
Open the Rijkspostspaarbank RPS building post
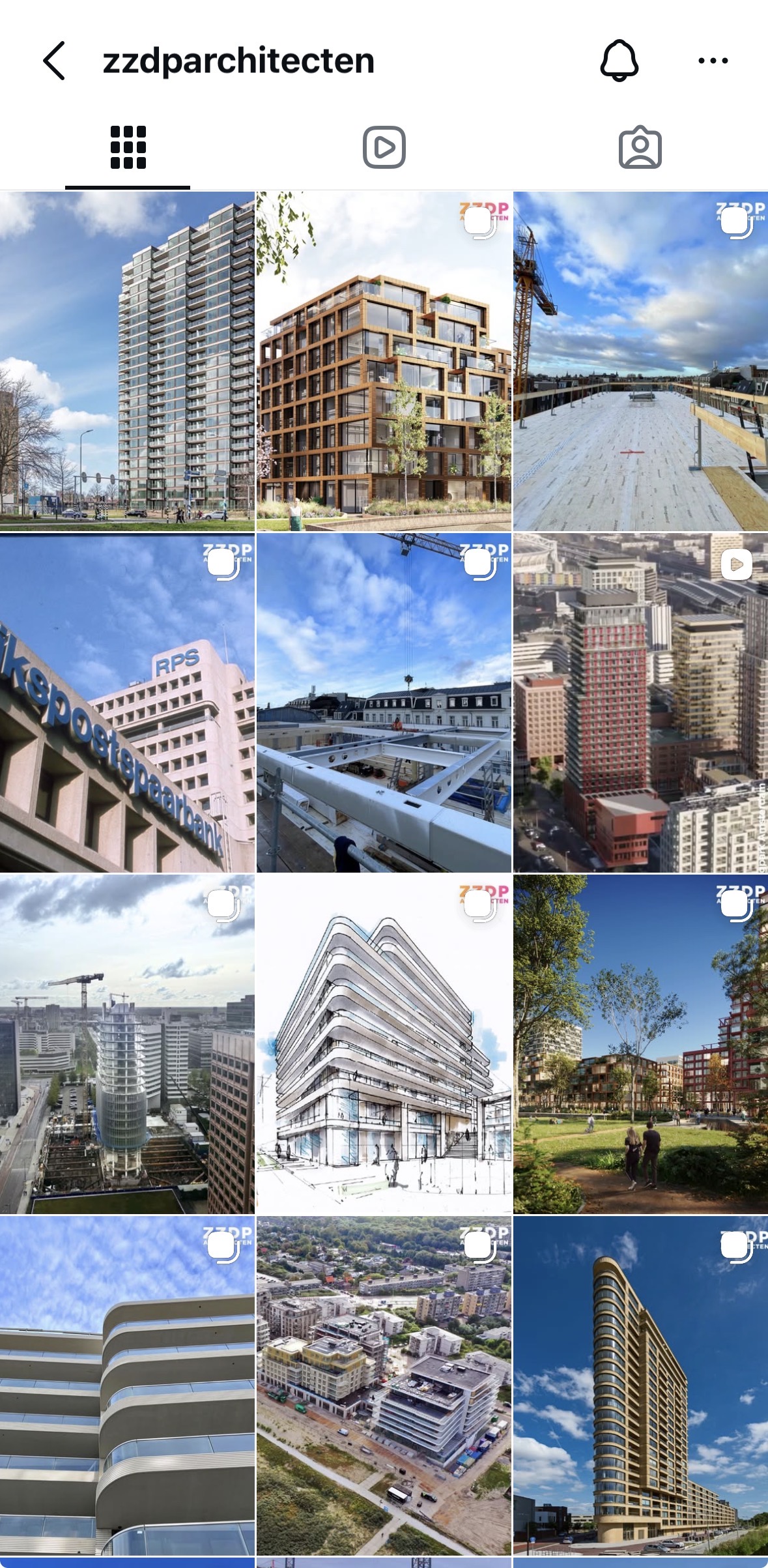(127, 703)
